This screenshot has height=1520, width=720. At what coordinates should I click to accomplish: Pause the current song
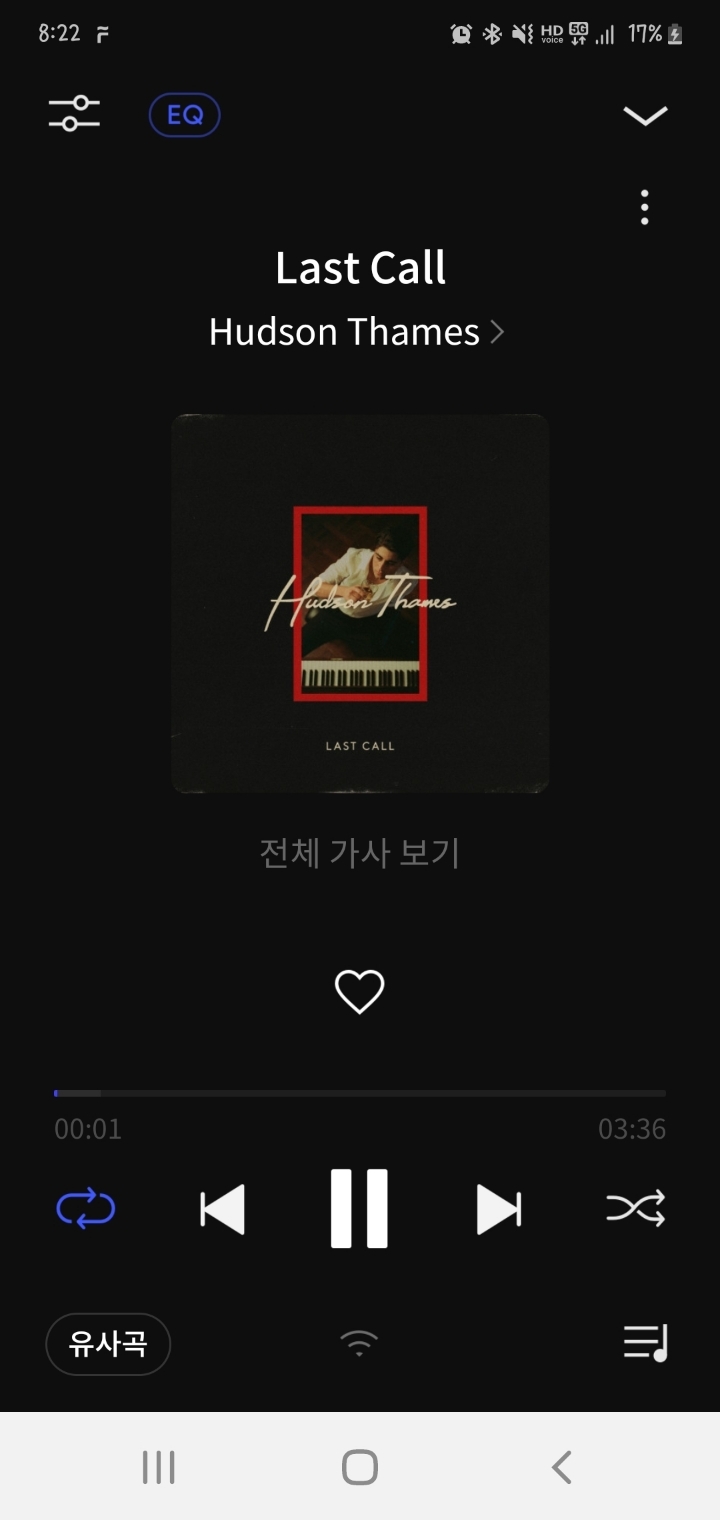click(359, 1209)
